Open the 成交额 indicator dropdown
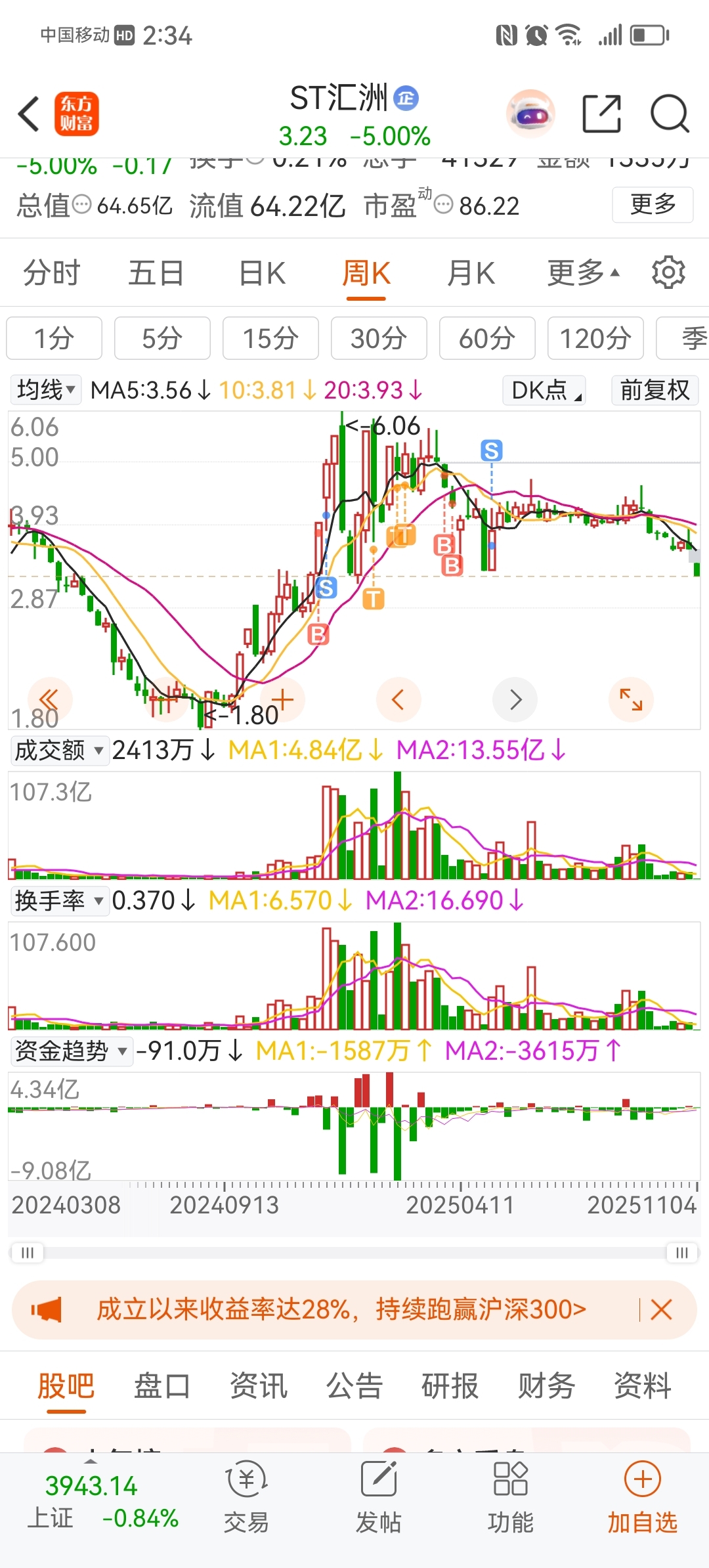 pos(59,750)
